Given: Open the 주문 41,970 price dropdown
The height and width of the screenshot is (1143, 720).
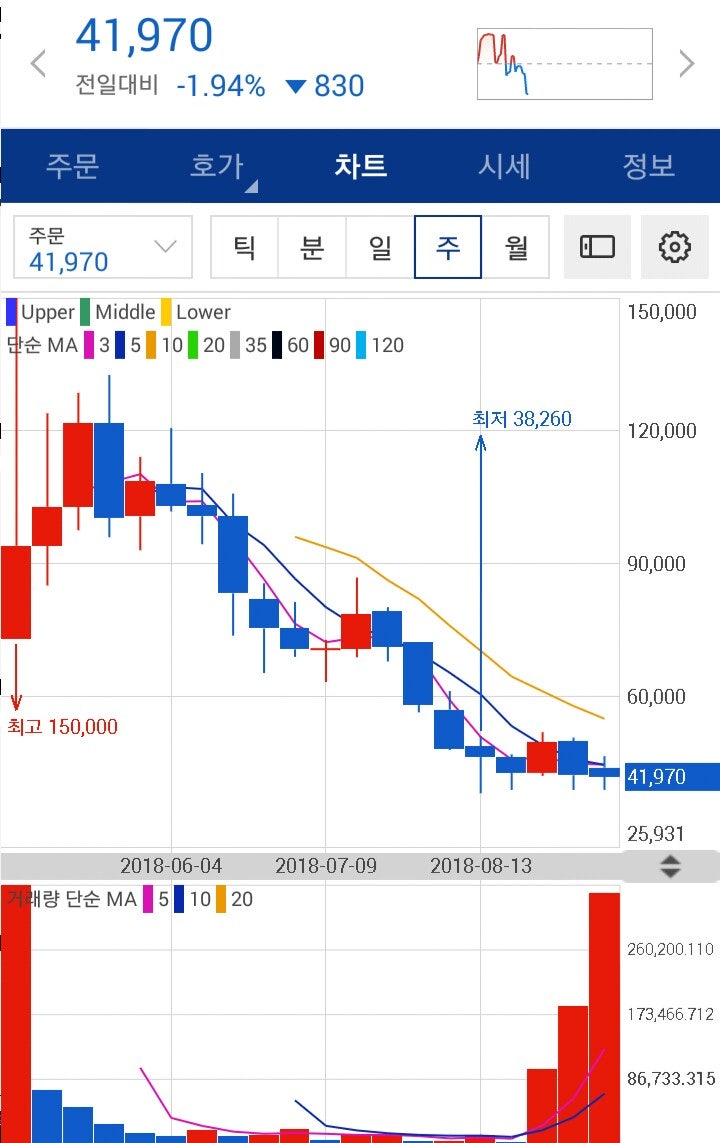Looking at the screenshot, I should [100, 247].
